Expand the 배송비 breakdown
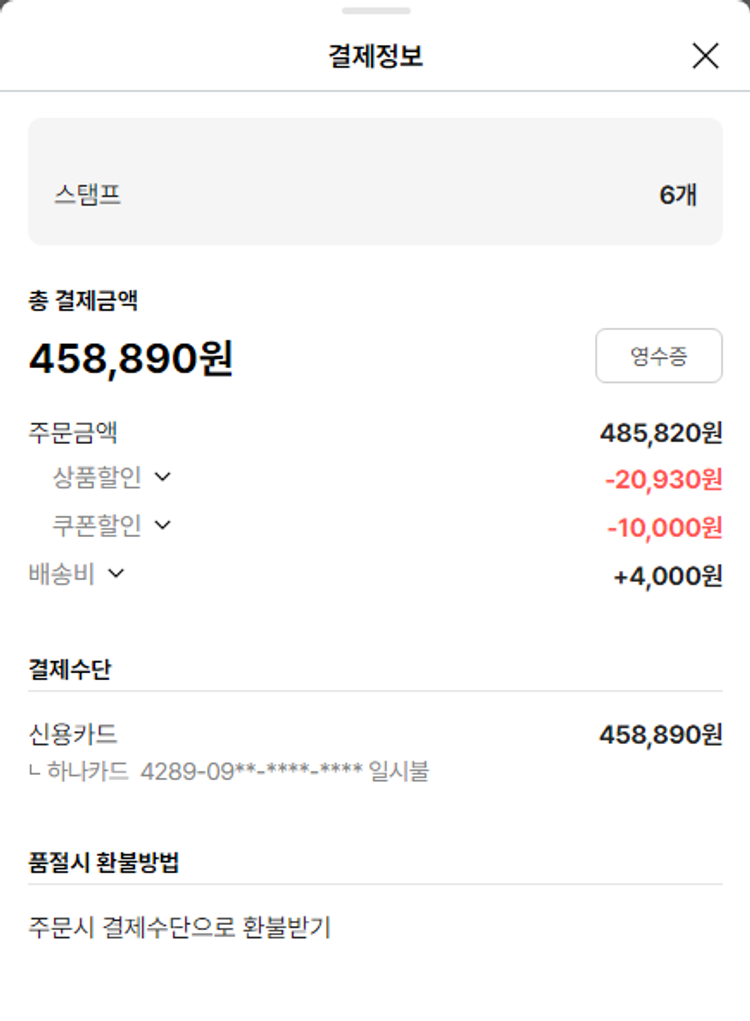 click(x=116, y=573)
